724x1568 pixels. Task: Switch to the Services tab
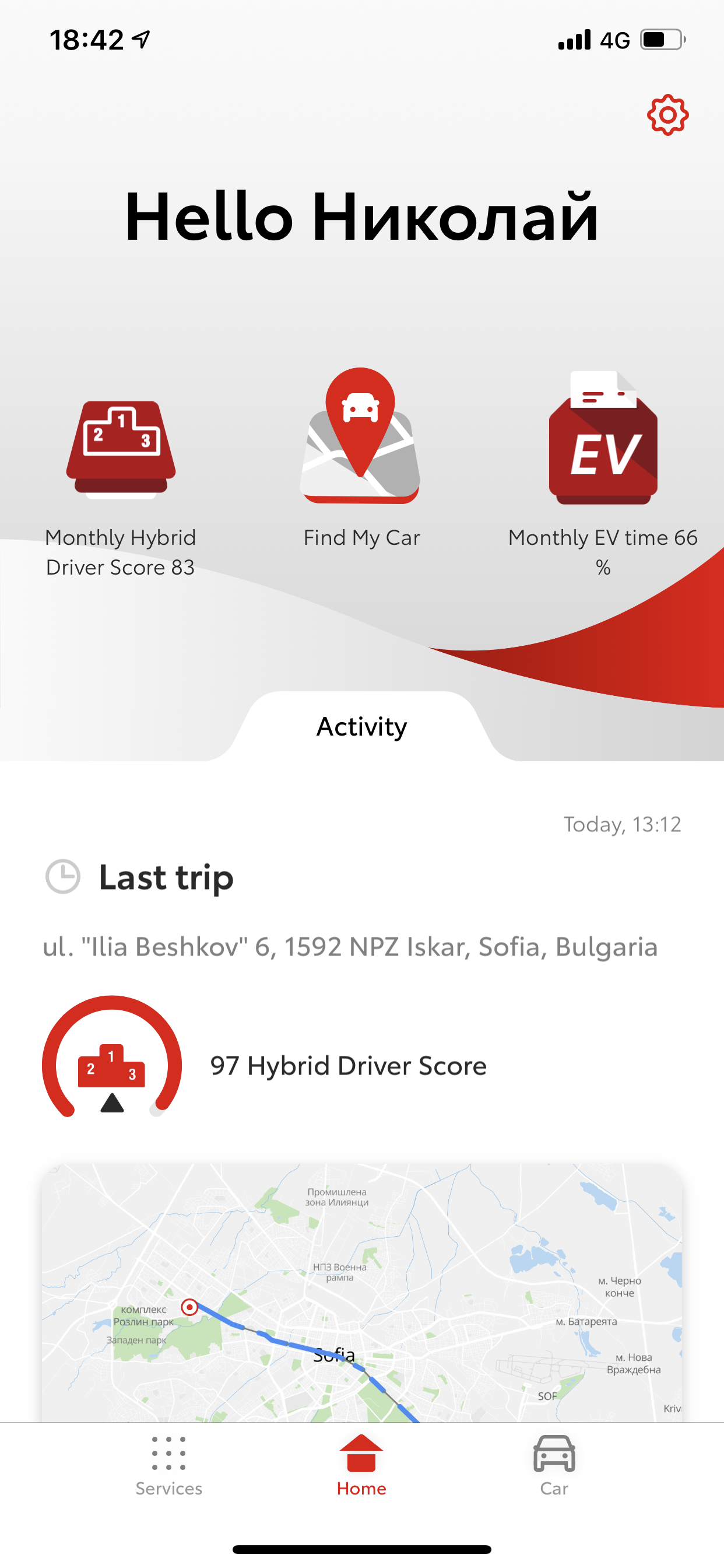168,1465
